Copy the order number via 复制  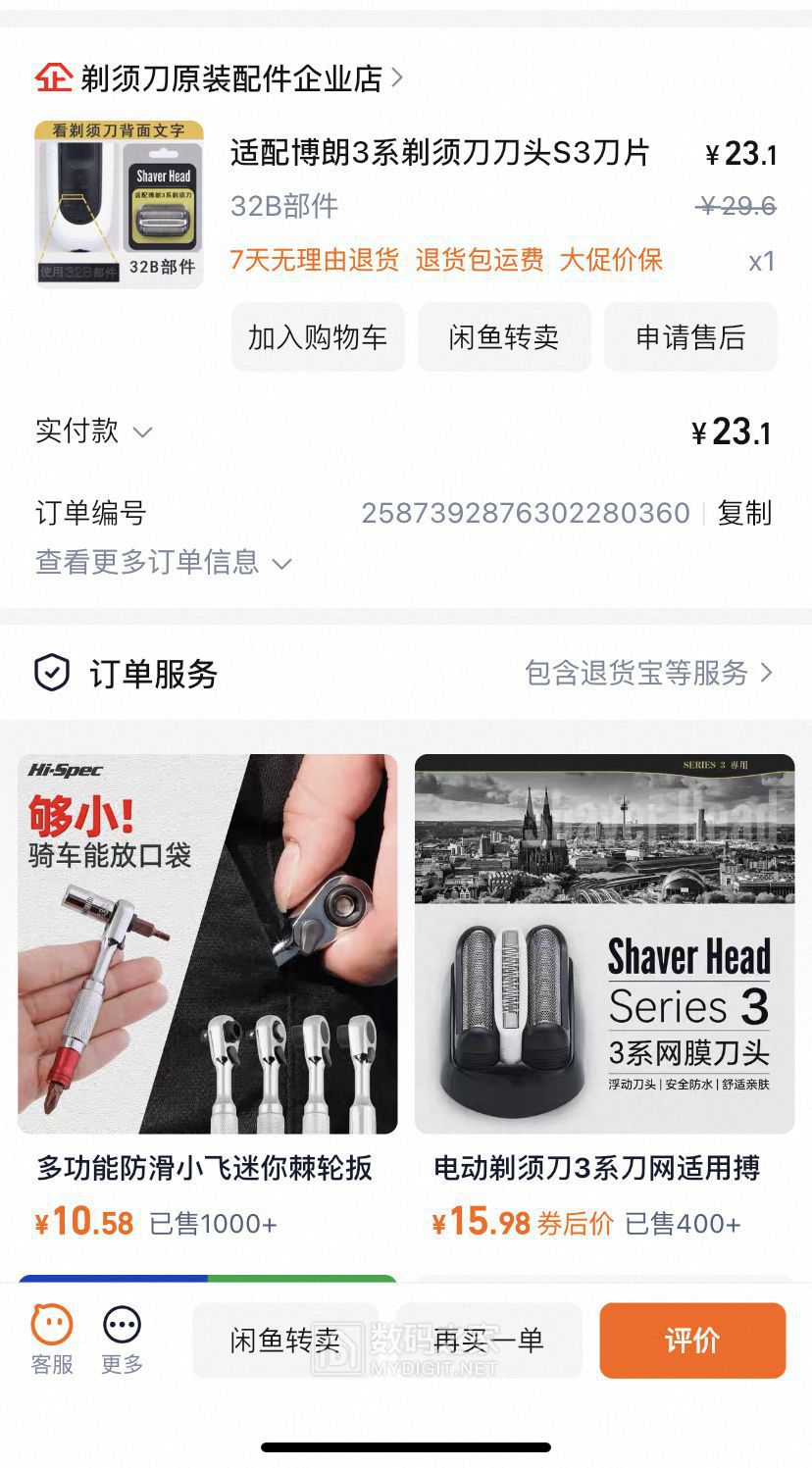point(744,513)
